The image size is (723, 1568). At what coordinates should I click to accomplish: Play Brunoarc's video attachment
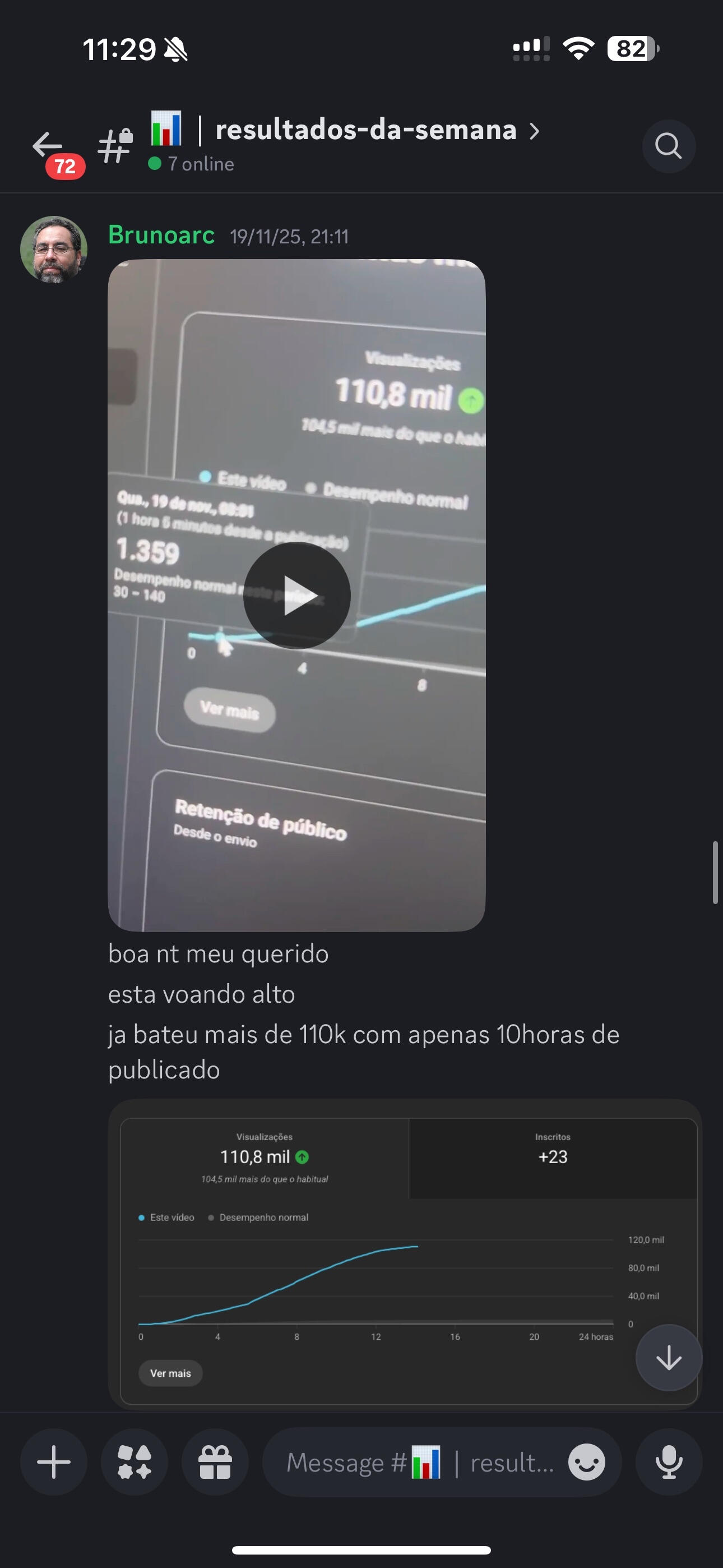[296, 594]
